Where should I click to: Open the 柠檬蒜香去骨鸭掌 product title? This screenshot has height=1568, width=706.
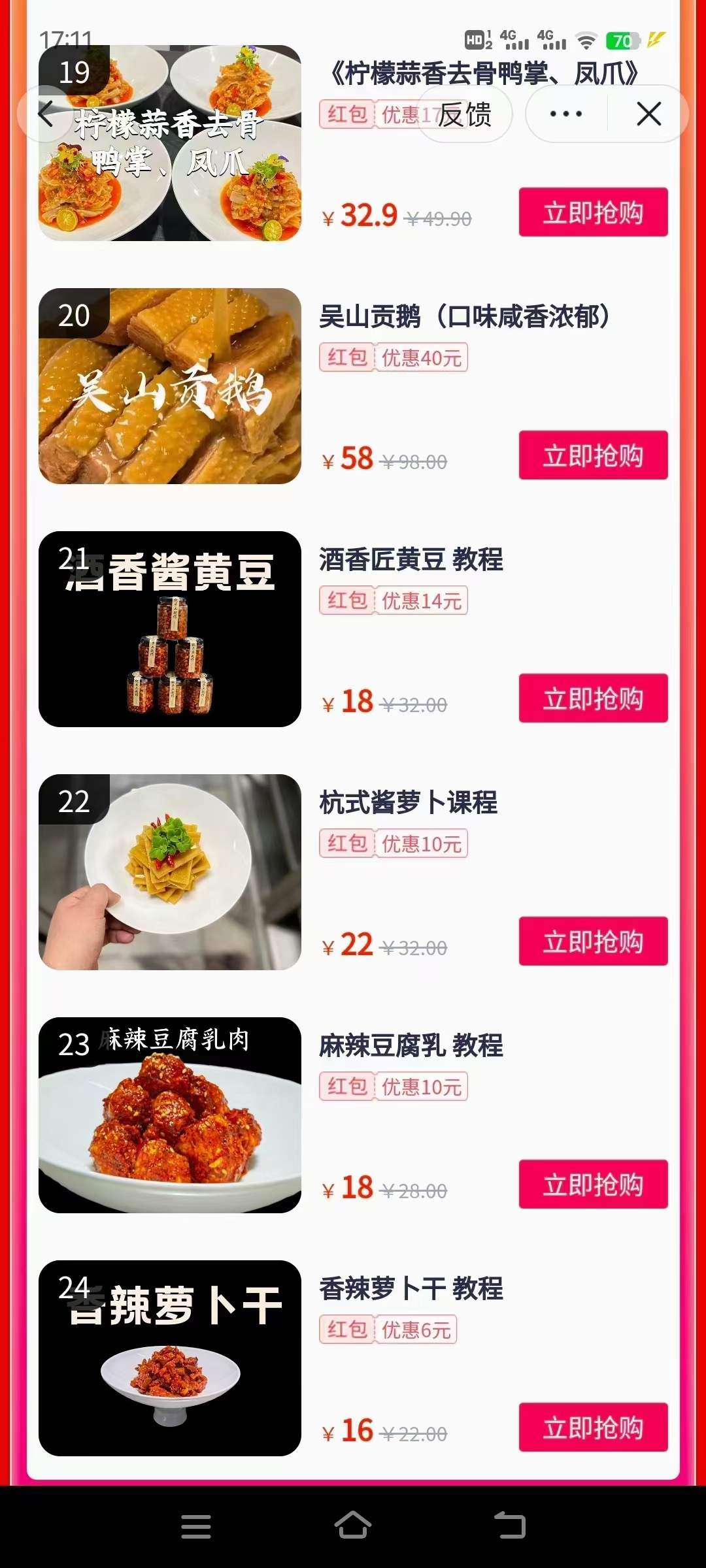[484, 73]
